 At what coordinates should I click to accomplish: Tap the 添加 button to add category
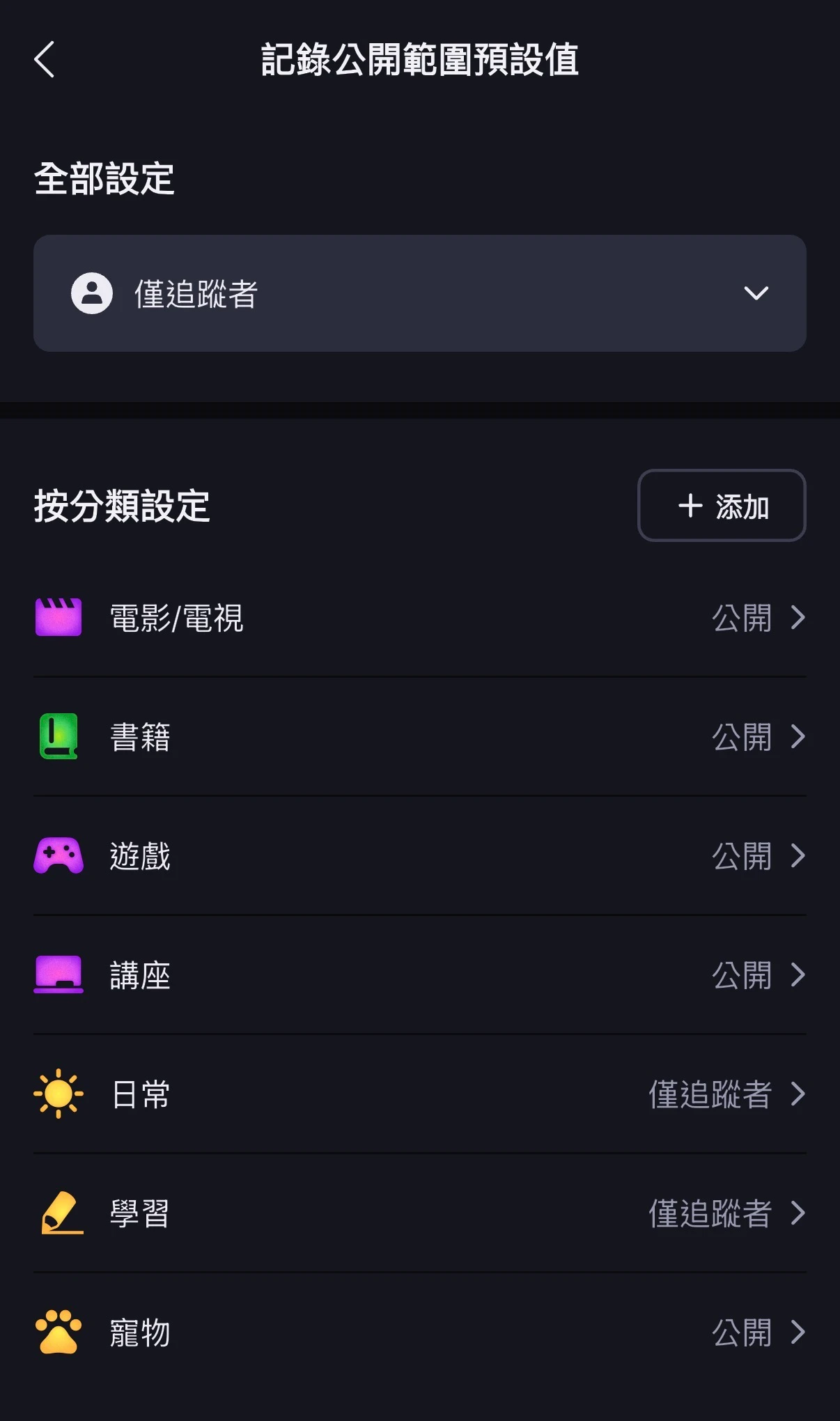[721, 506]
